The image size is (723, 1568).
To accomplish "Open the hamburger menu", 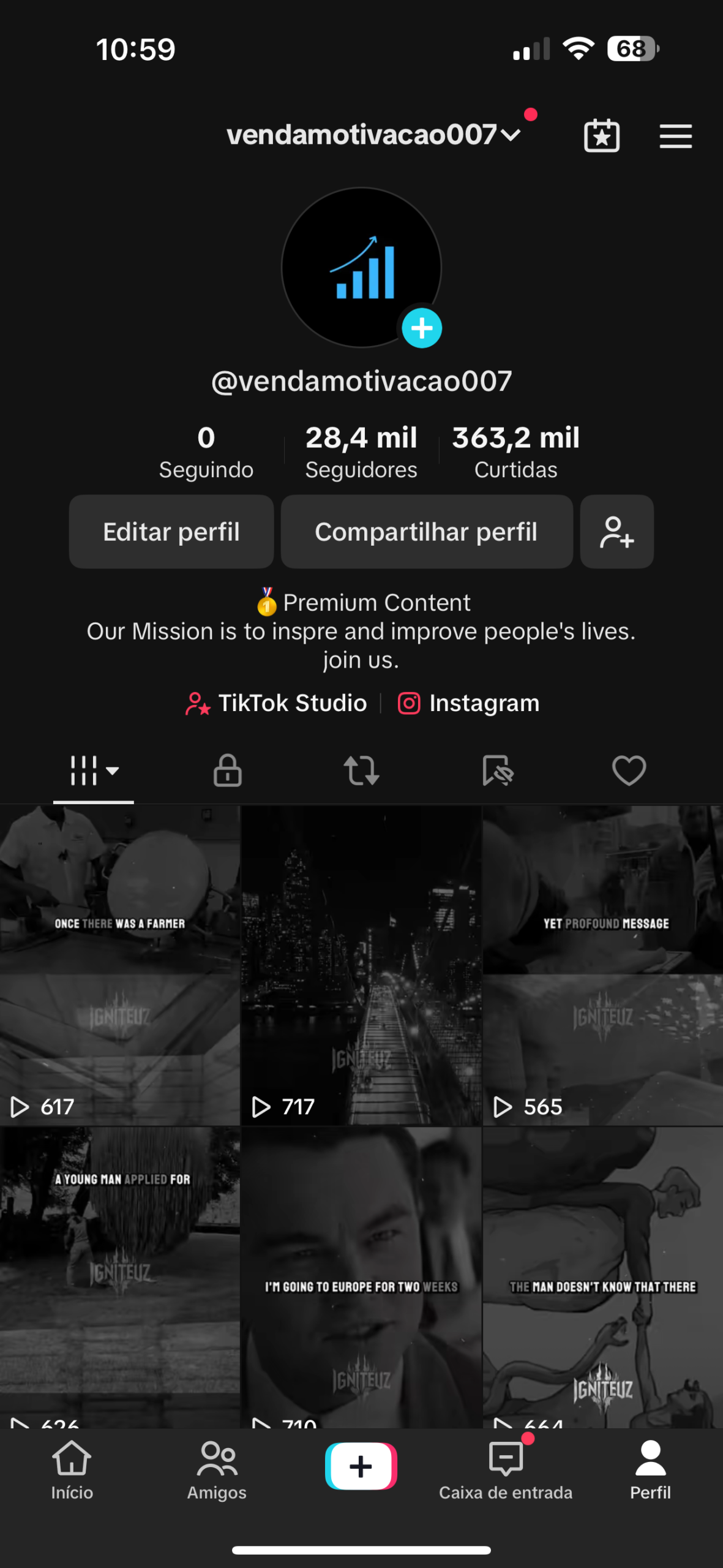I will [675, 136].
